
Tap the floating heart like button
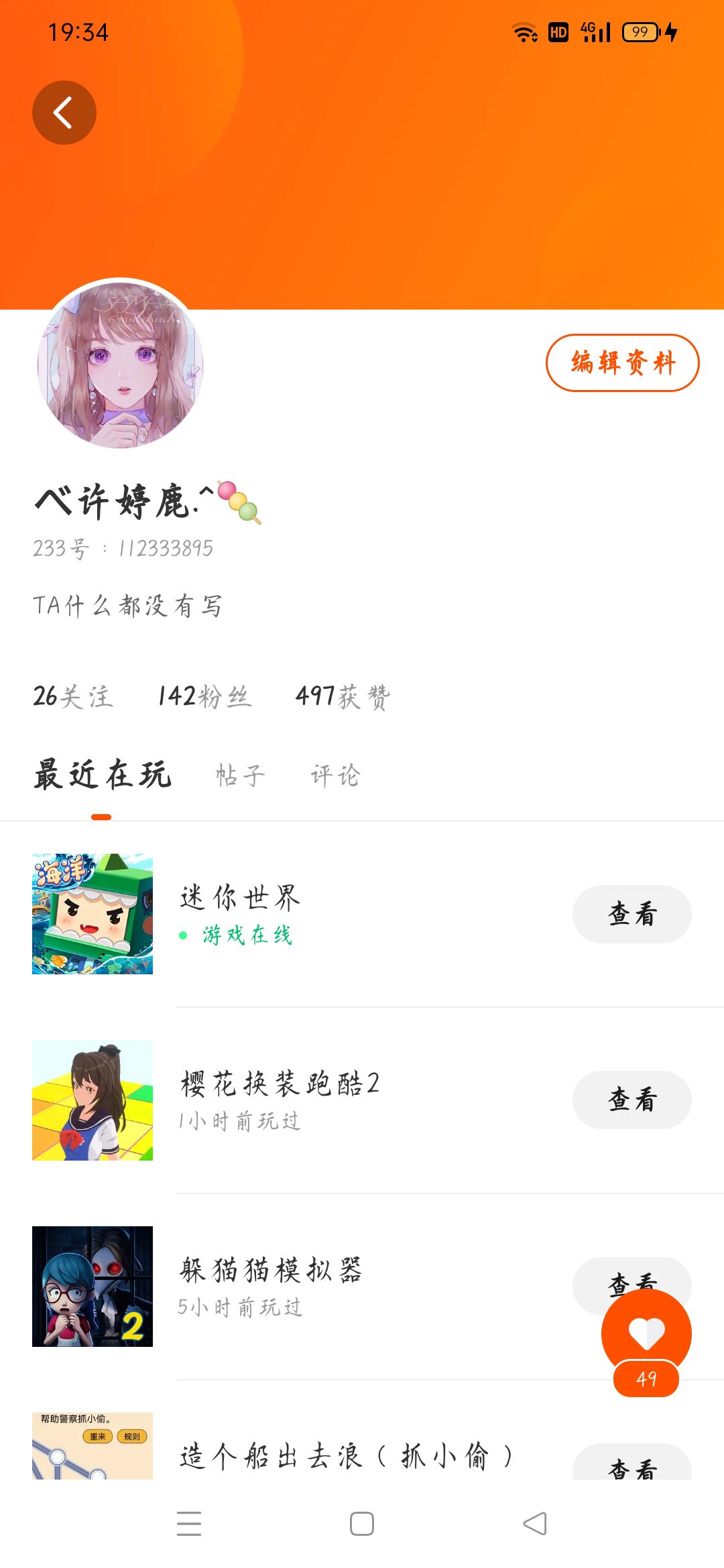[x=646, y=1333]
